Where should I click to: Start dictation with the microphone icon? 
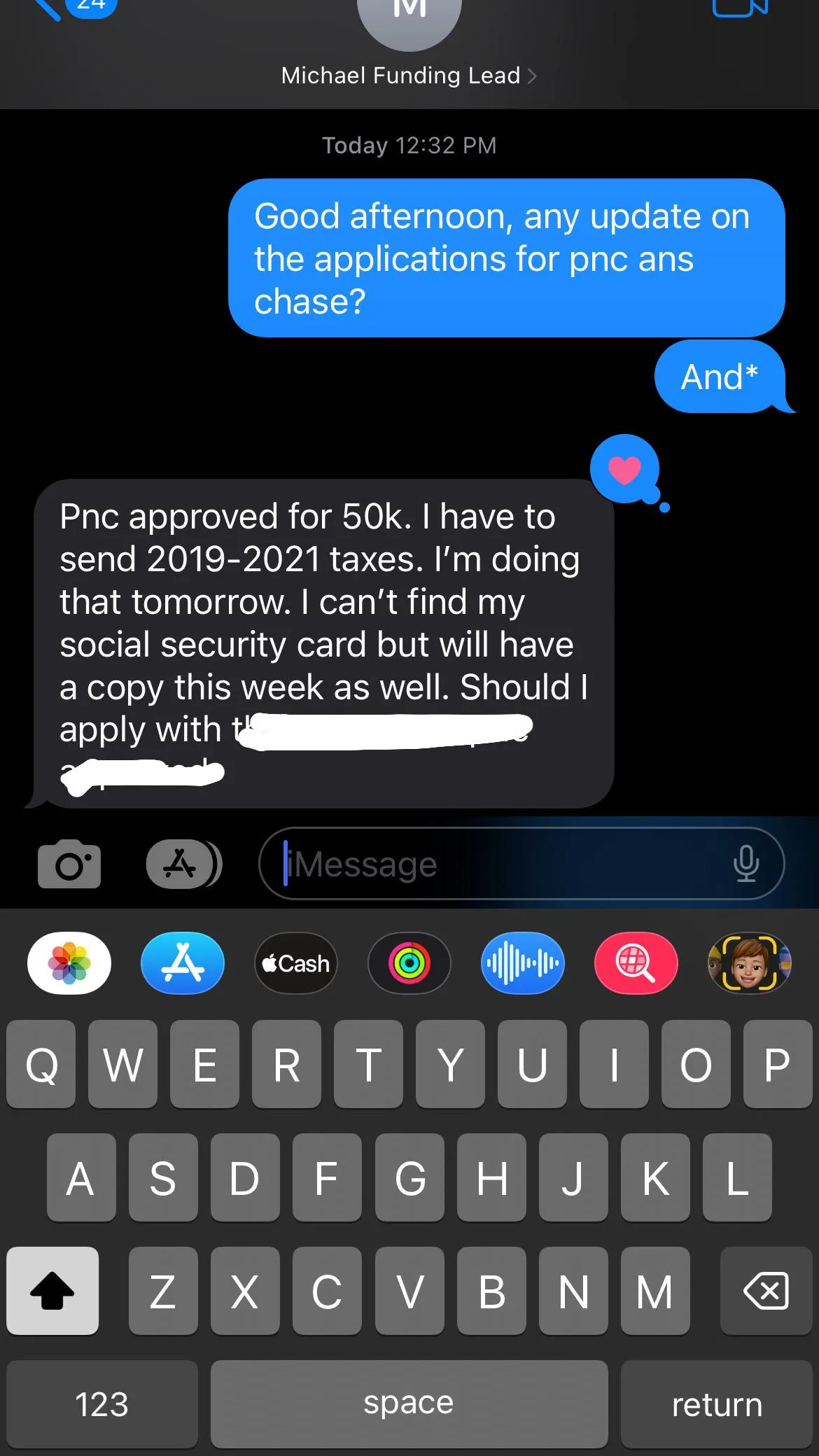(x=745, y=864)
